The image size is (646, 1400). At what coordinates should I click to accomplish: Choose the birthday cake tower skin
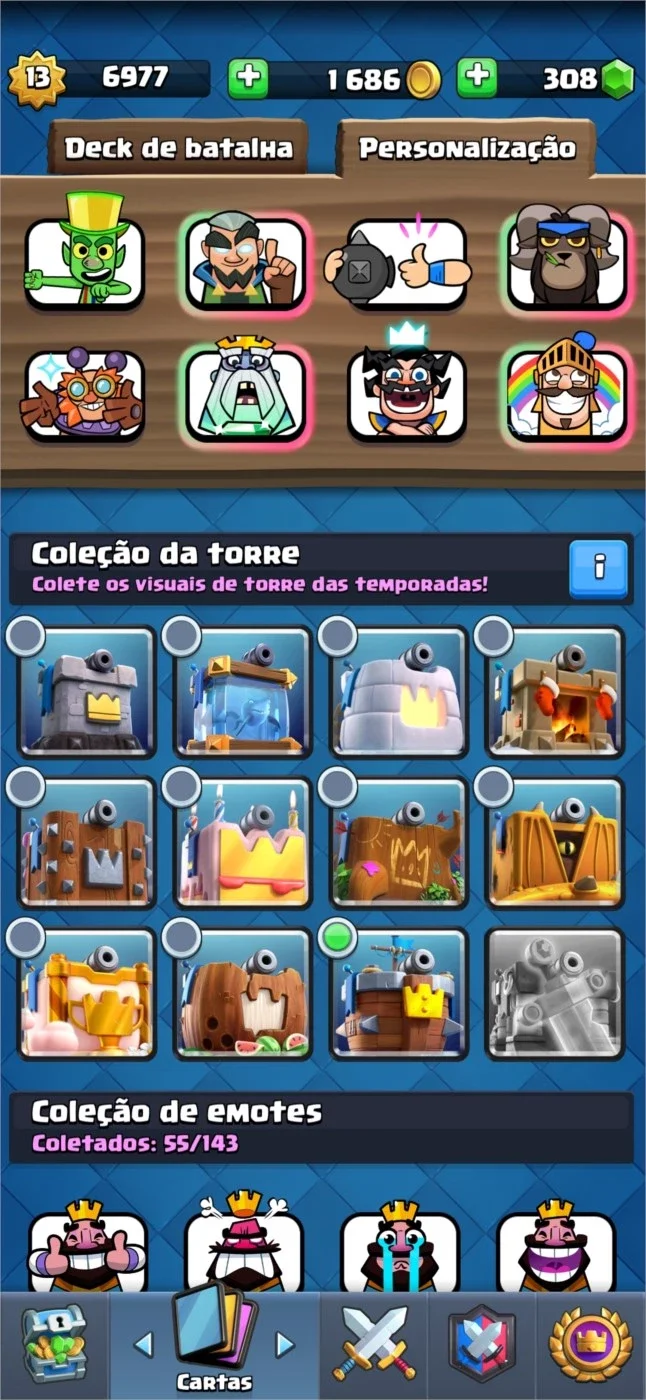click(x=240, y=843)
